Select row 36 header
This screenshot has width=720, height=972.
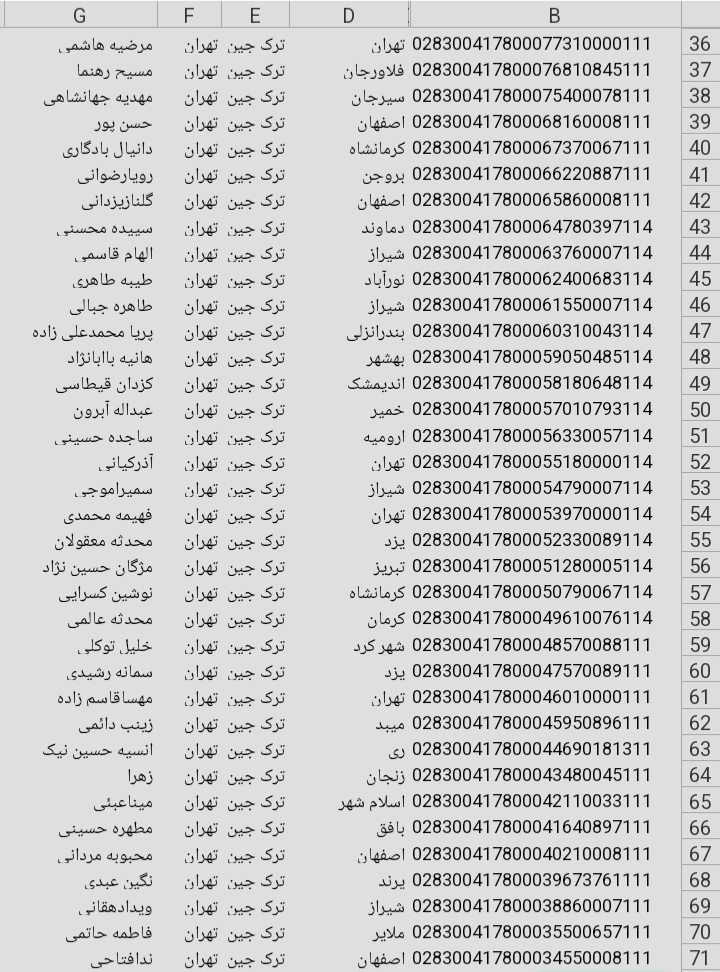(x=700, y=44)
